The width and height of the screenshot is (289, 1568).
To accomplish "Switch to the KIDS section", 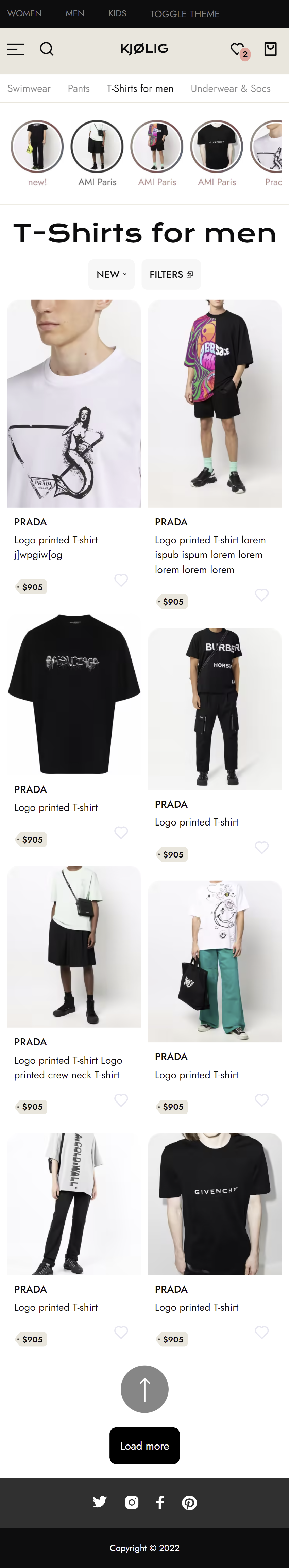I will click(117, 13).
